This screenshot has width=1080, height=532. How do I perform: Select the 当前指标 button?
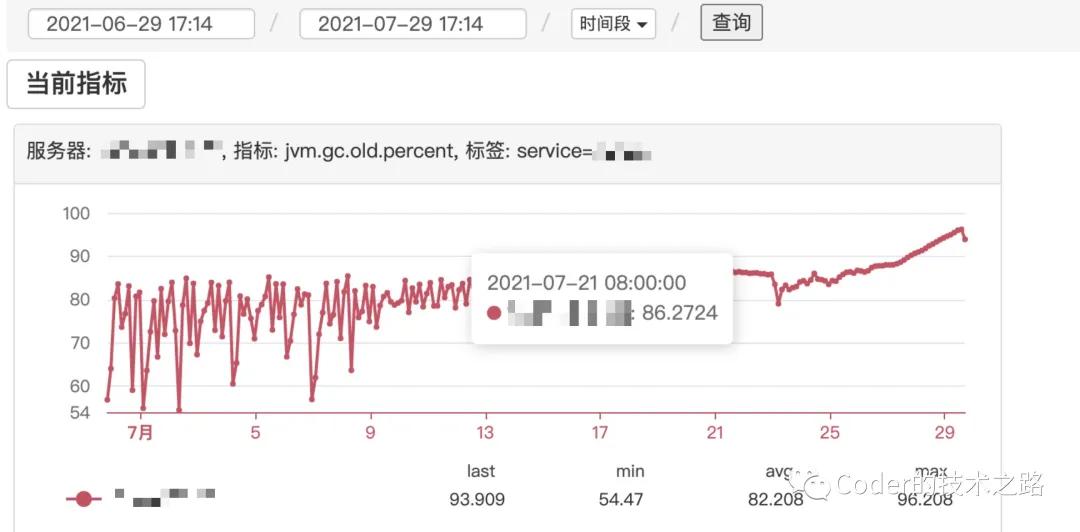point(76,84)
